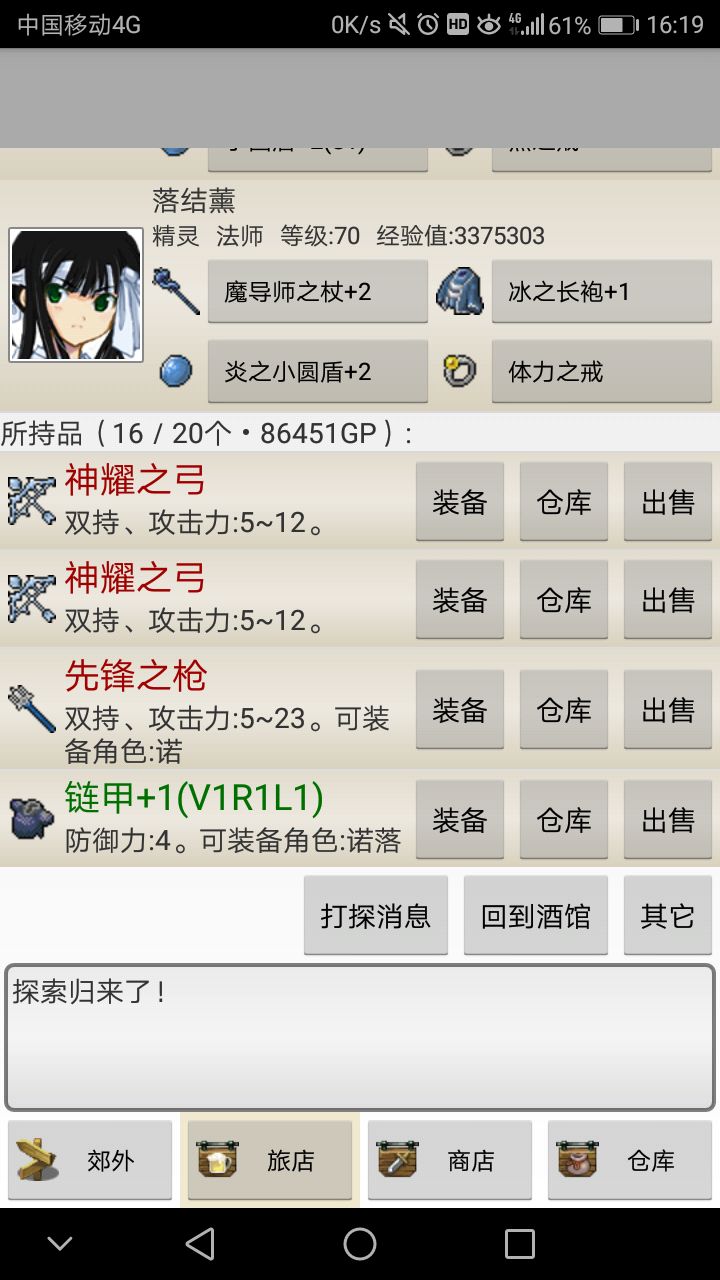Sell the 链甲+1(V1R1L1)
The height and width of the screenshot is (1280, 720).
[x=668, y=820]
